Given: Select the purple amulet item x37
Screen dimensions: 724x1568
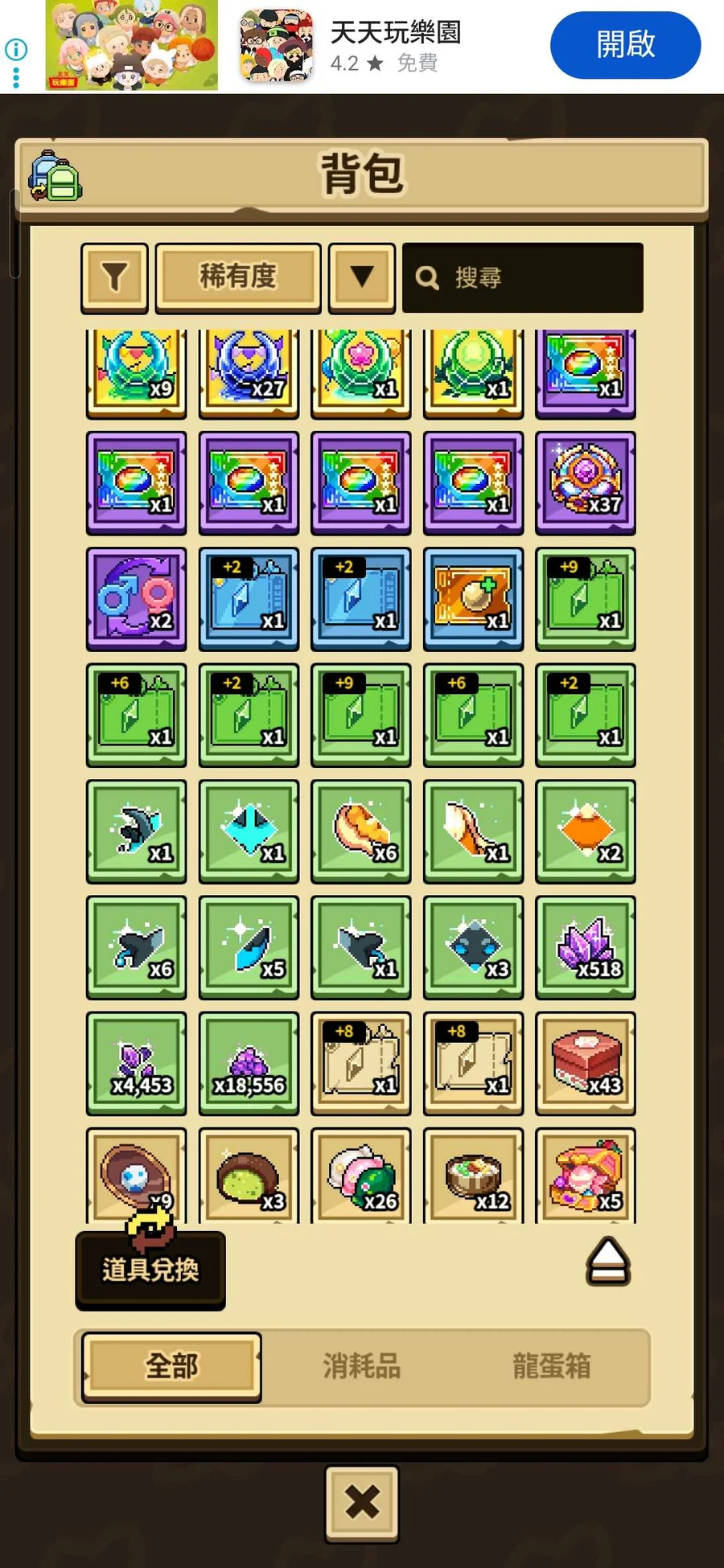Looking at the screenshot, I should pos(586,483).
